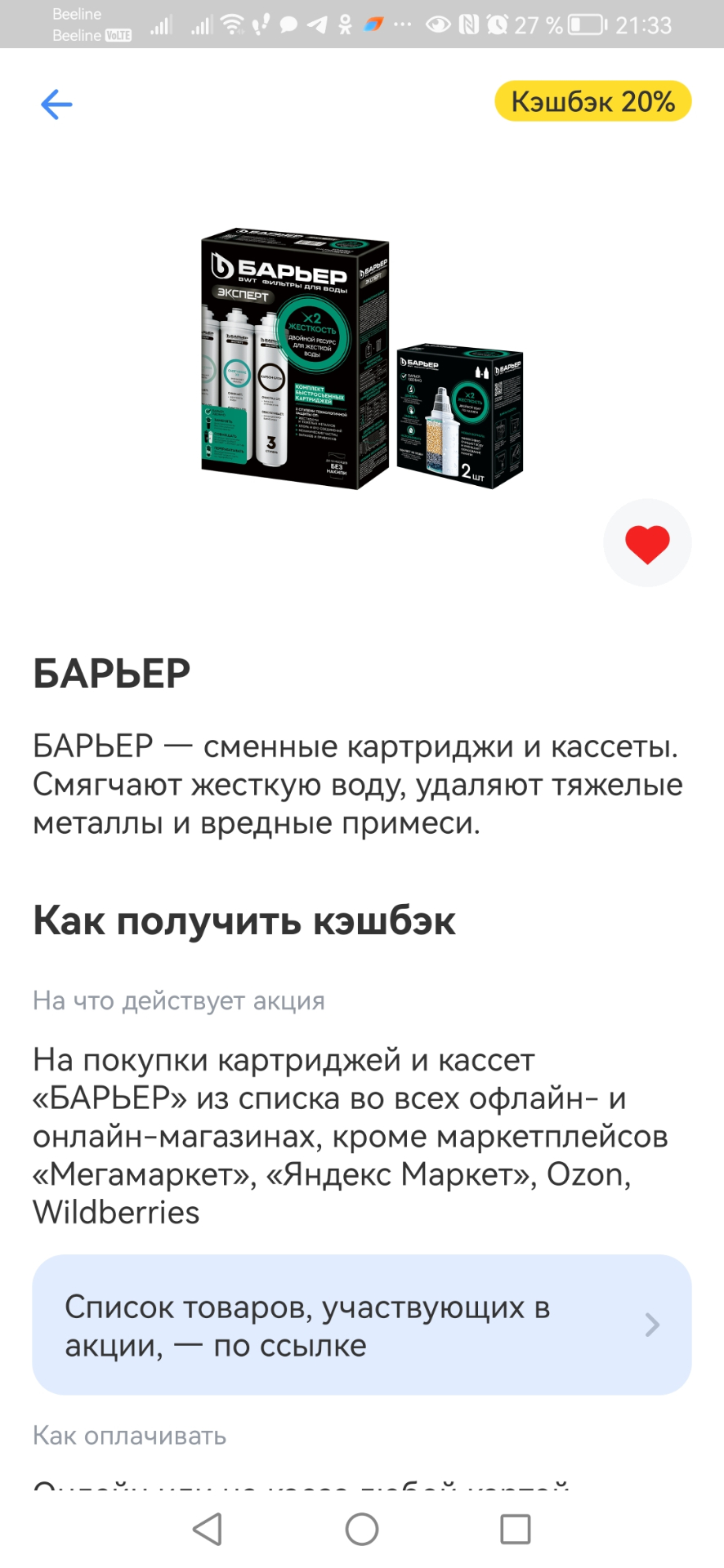Remove БАРЬЕР from favorites via heart

tap(647, 543)
